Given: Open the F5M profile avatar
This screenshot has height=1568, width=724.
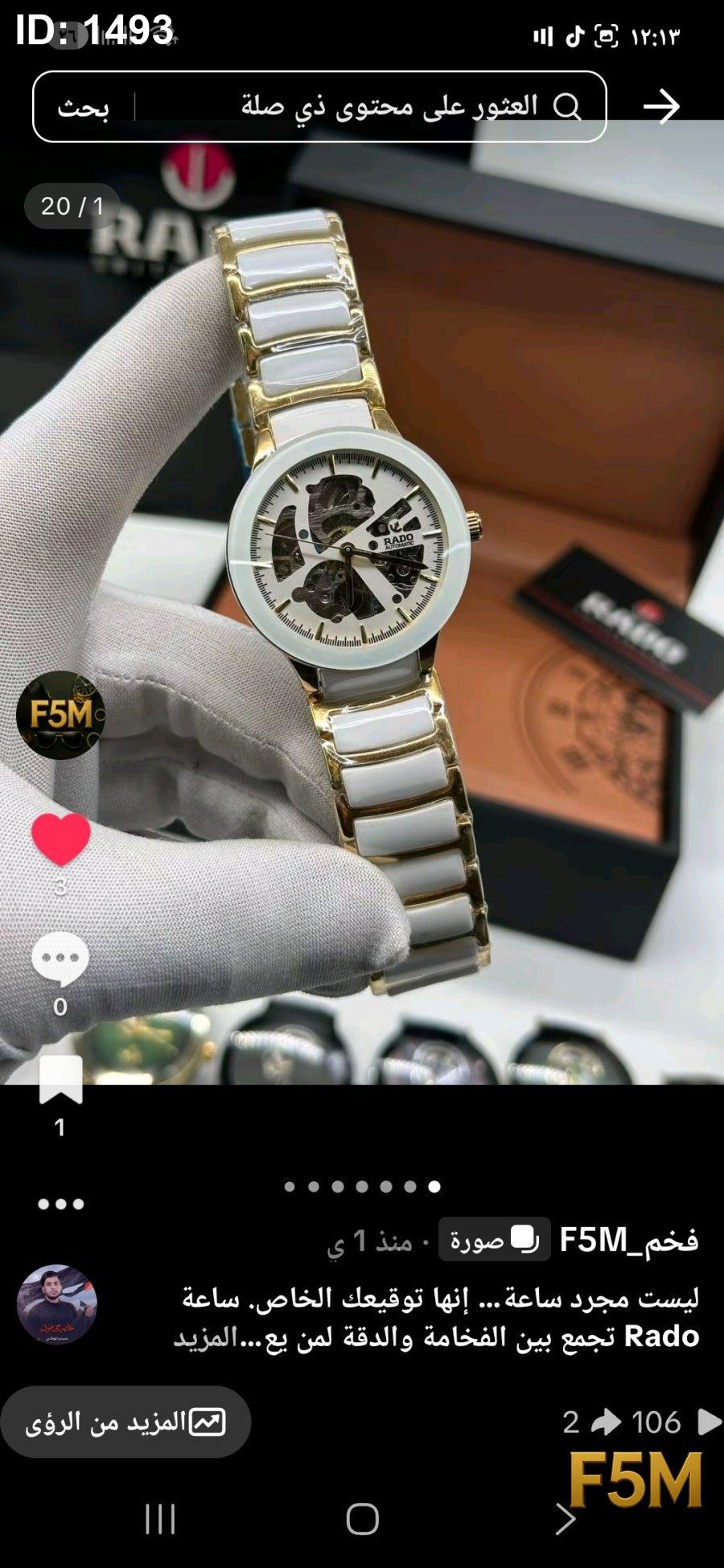Looking at the screenshot, I should point(60,715).
